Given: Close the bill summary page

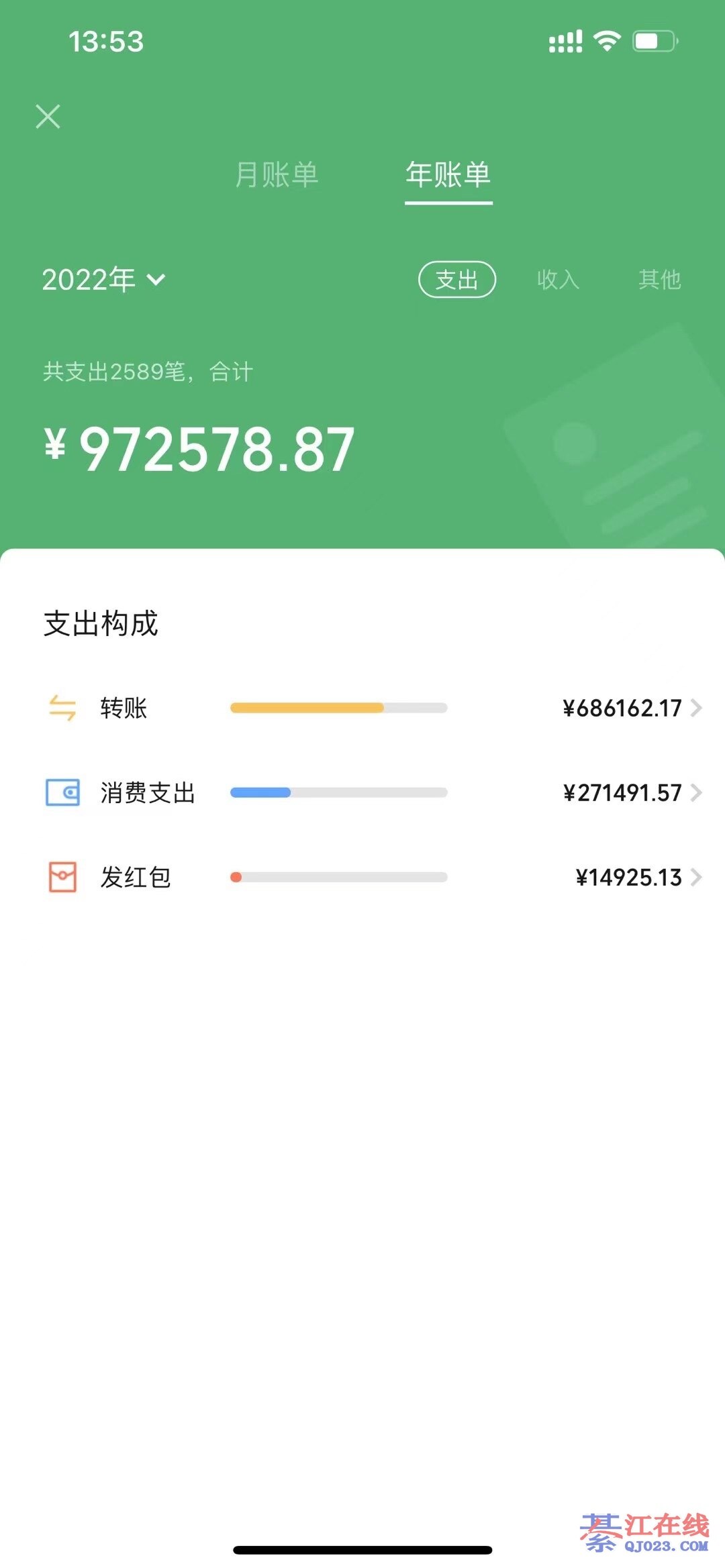Looking at the screenshot, I should click(48, 117).
